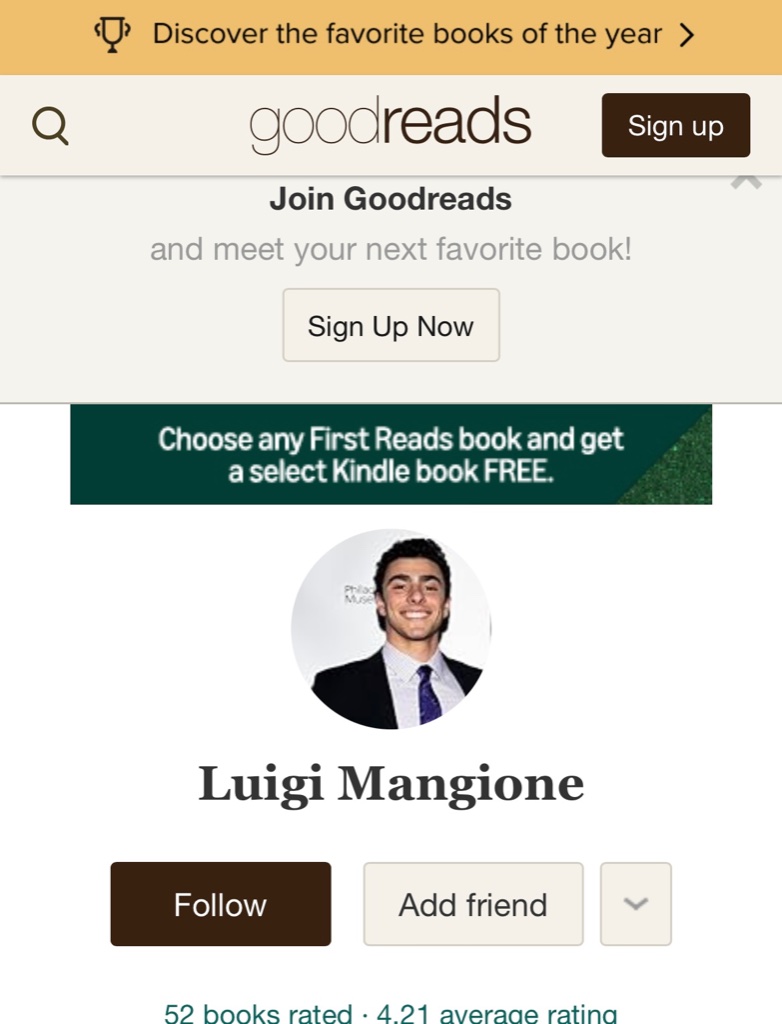
Task: Dismiss the Join Goodreads banner
Action: click(746, 182)
